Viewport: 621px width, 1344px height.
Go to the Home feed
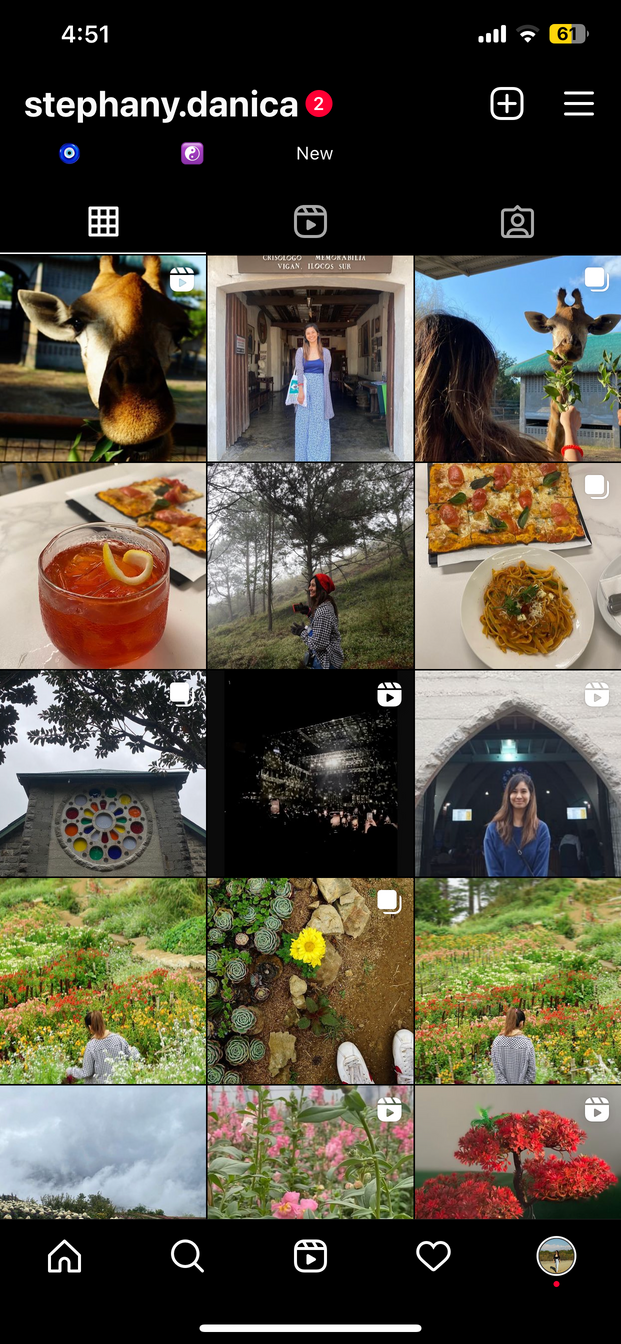(65, 1256)
